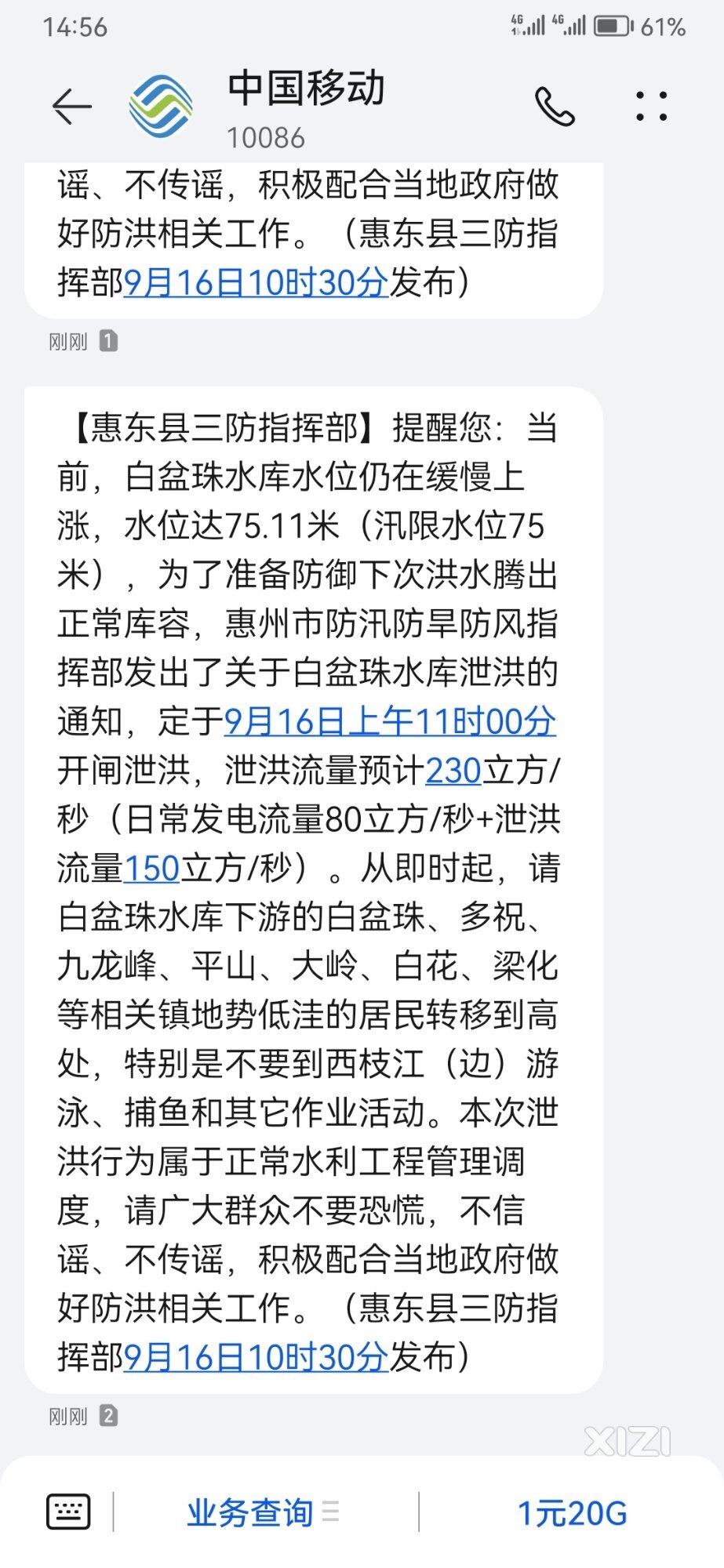This screenshot has width=724, height=1568.
Task: Tap the underlined number 230
Action: tap(453, 771)
